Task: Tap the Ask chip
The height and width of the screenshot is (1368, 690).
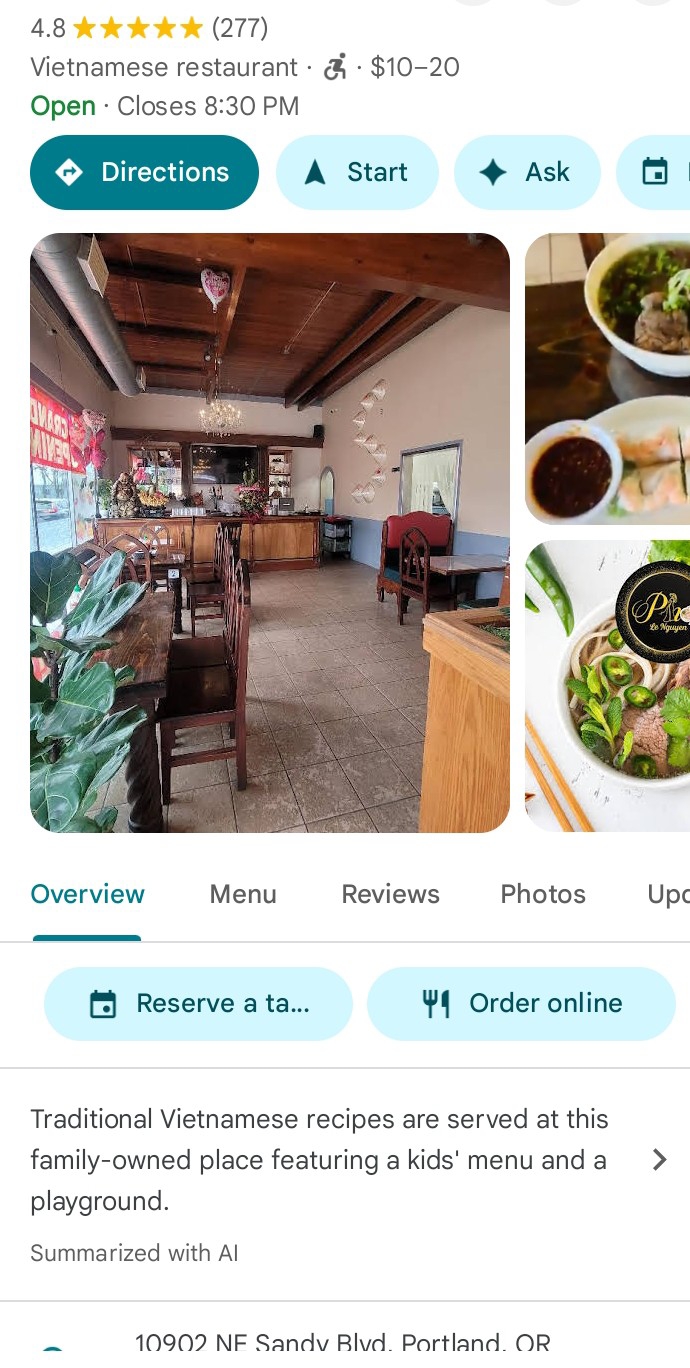Action: (527, 172)
